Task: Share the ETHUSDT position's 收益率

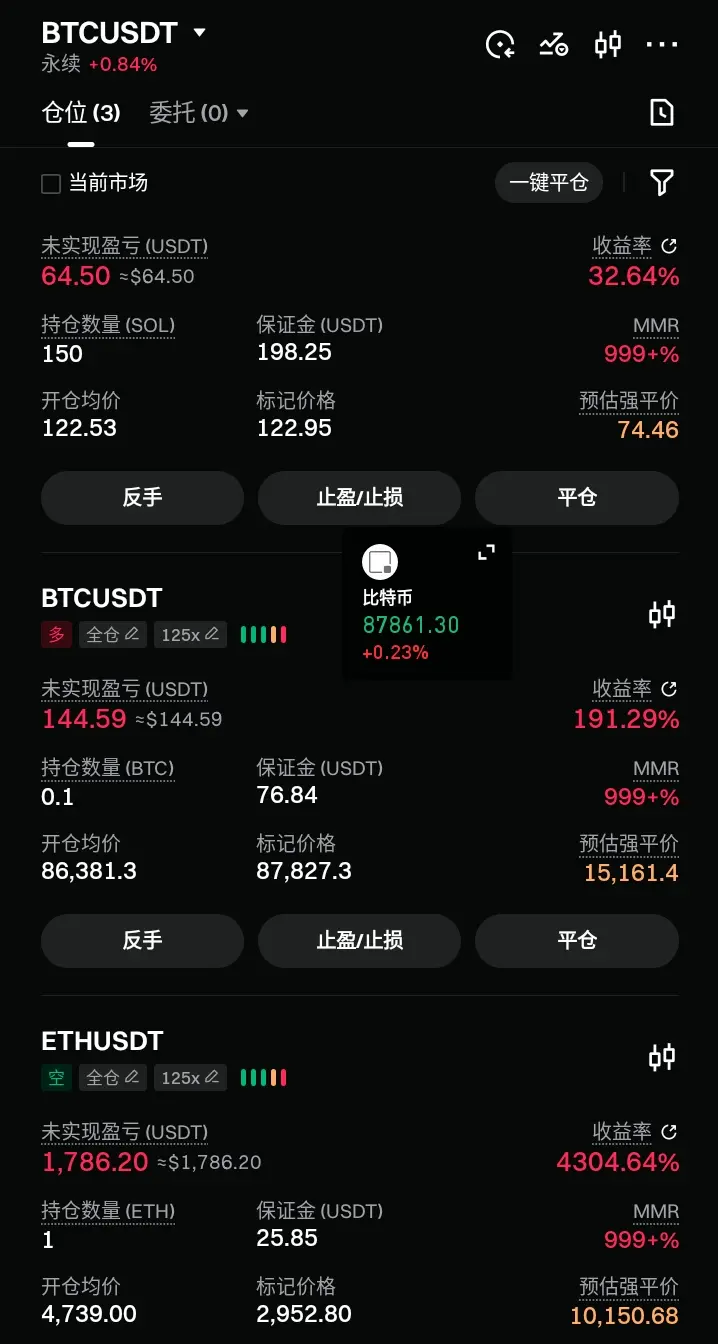Action: 669,1132
